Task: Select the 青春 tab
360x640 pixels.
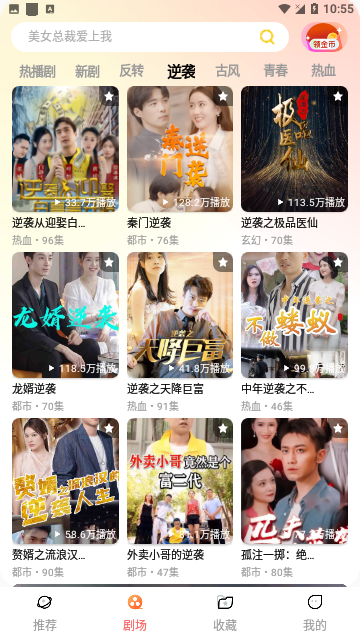Action: (276, 71)
